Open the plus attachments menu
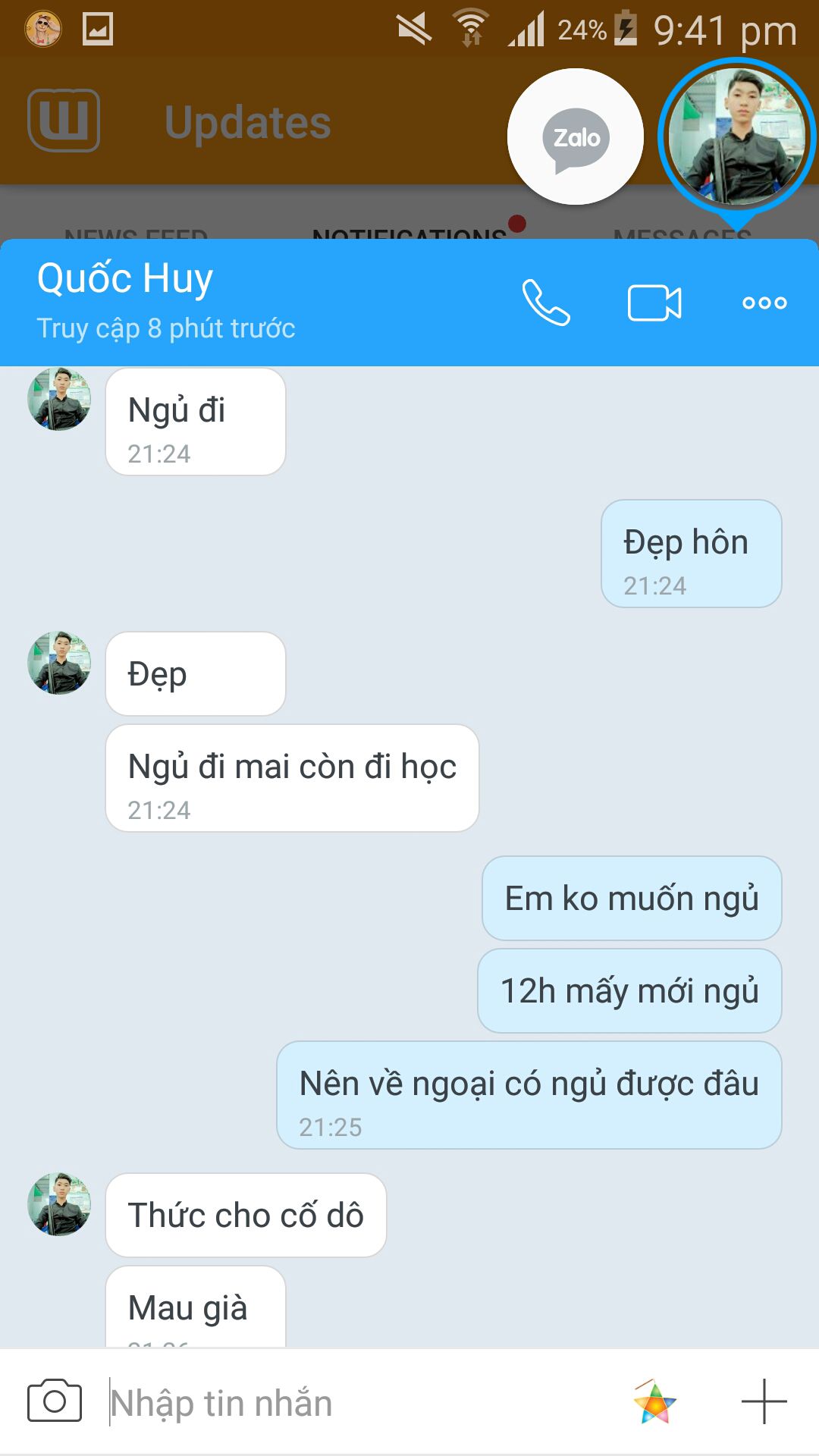The width and height of the screenshot is (819, 1456). click(764, 1401)
